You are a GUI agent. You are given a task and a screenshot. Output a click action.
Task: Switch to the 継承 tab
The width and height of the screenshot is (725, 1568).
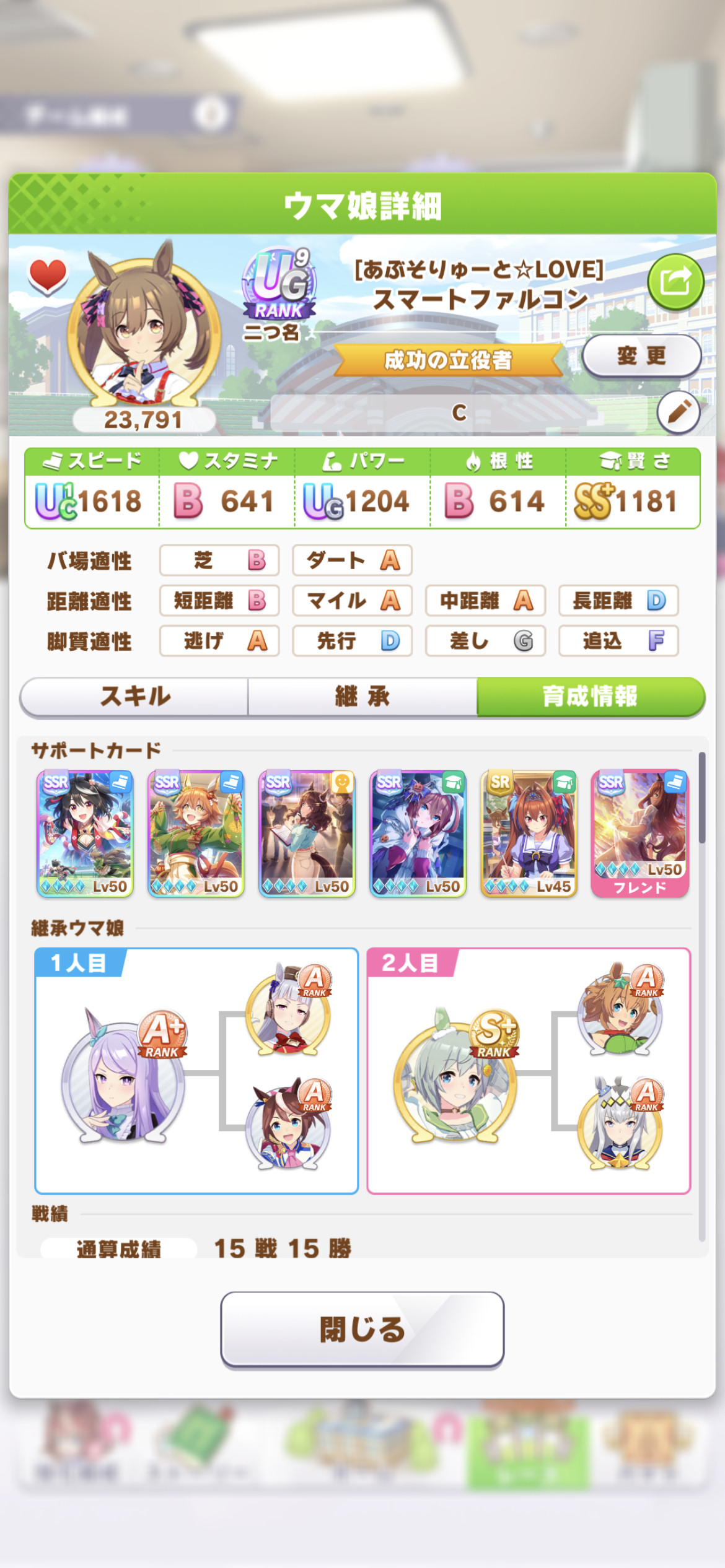click(x=362, y=696)
